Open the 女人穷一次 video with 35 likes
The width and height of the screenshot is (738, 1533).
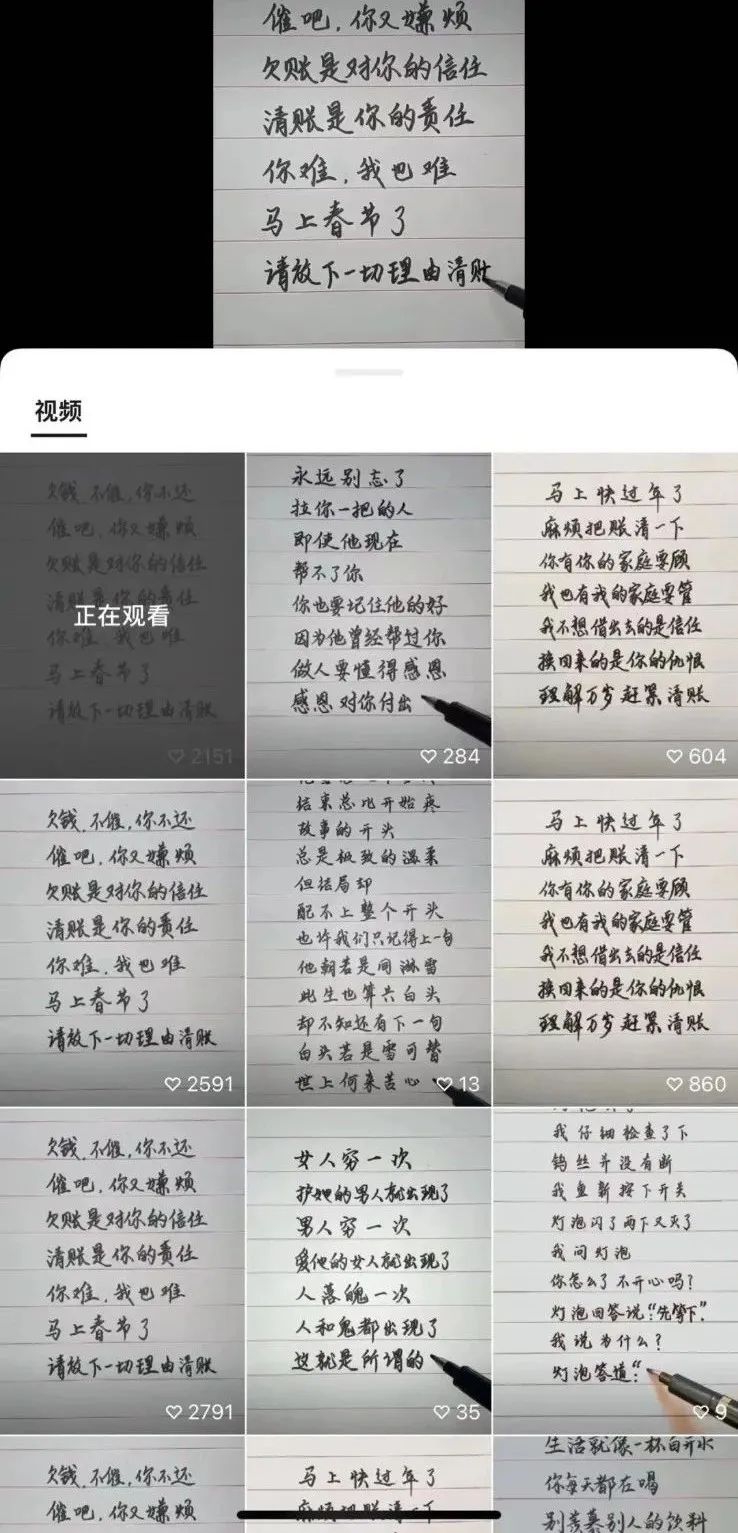point(368,1270)
